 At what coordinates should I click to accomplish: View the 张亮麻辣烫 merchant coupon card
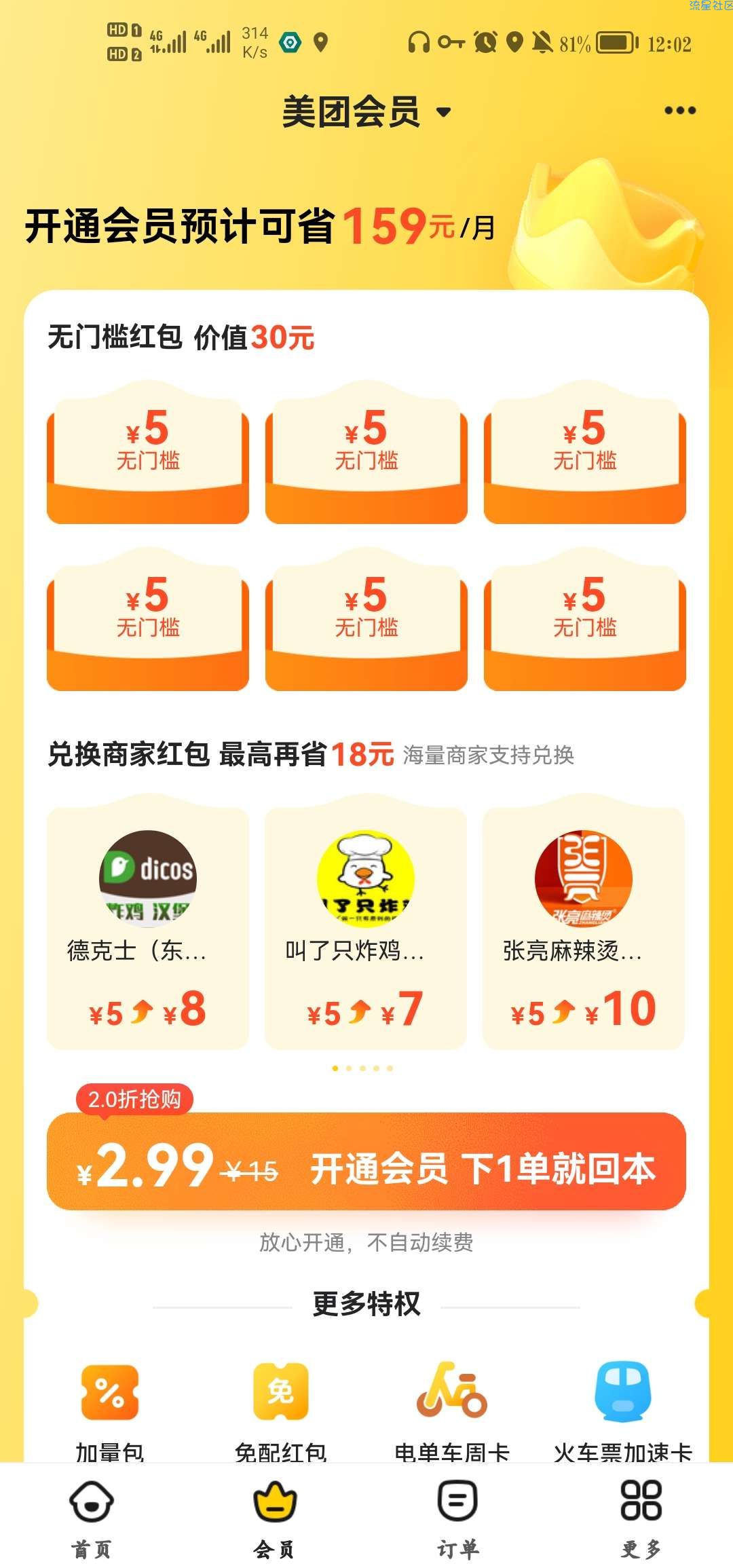584,928
